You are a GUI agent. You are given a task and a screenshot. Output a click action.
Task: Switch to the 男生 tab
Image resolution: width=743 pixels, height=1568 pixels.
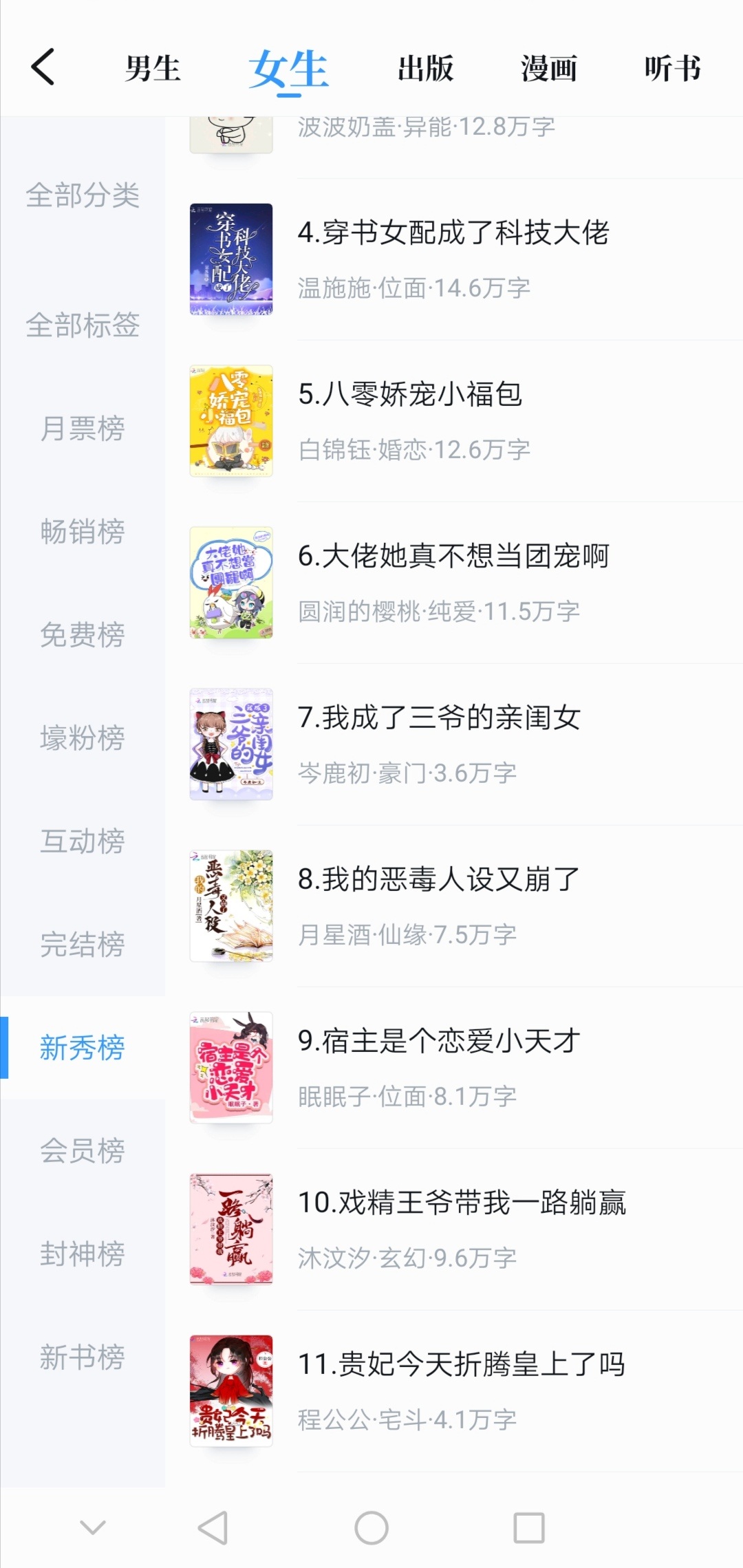(152, 69)
